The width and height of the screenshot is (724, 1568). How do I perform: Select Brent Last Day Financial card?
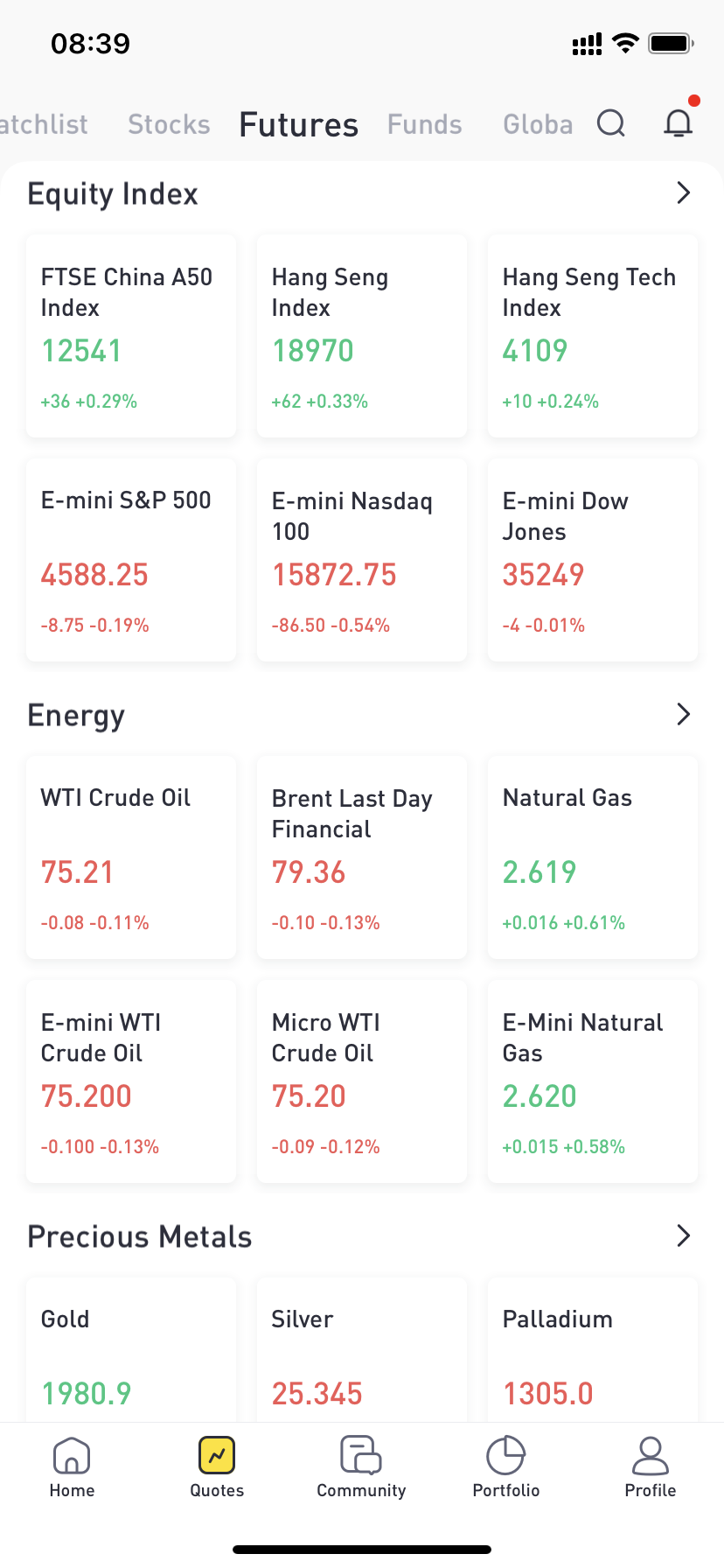(362, 857)
